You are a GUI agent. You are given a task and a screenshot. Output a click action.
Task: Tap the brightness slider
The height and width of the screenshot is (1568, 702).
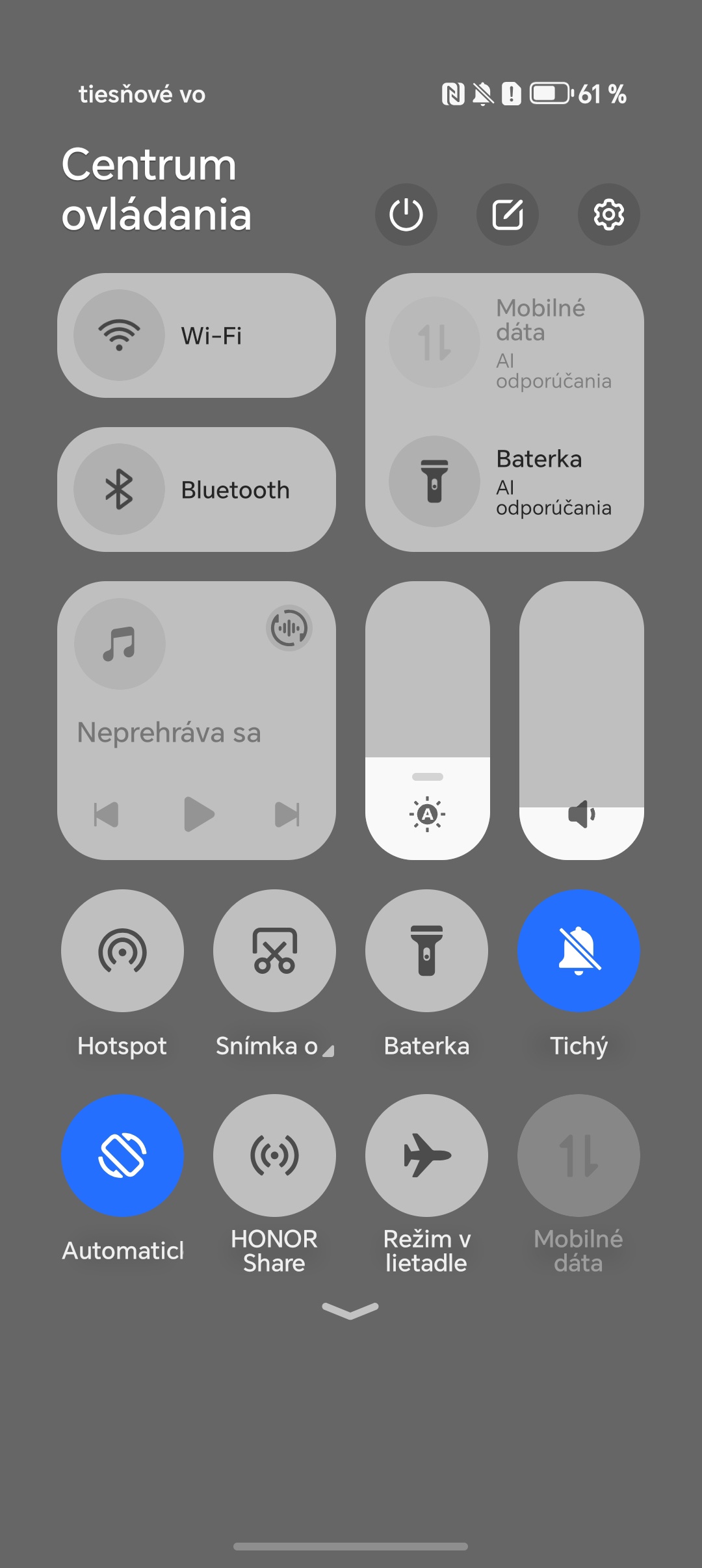coord(428,721)
